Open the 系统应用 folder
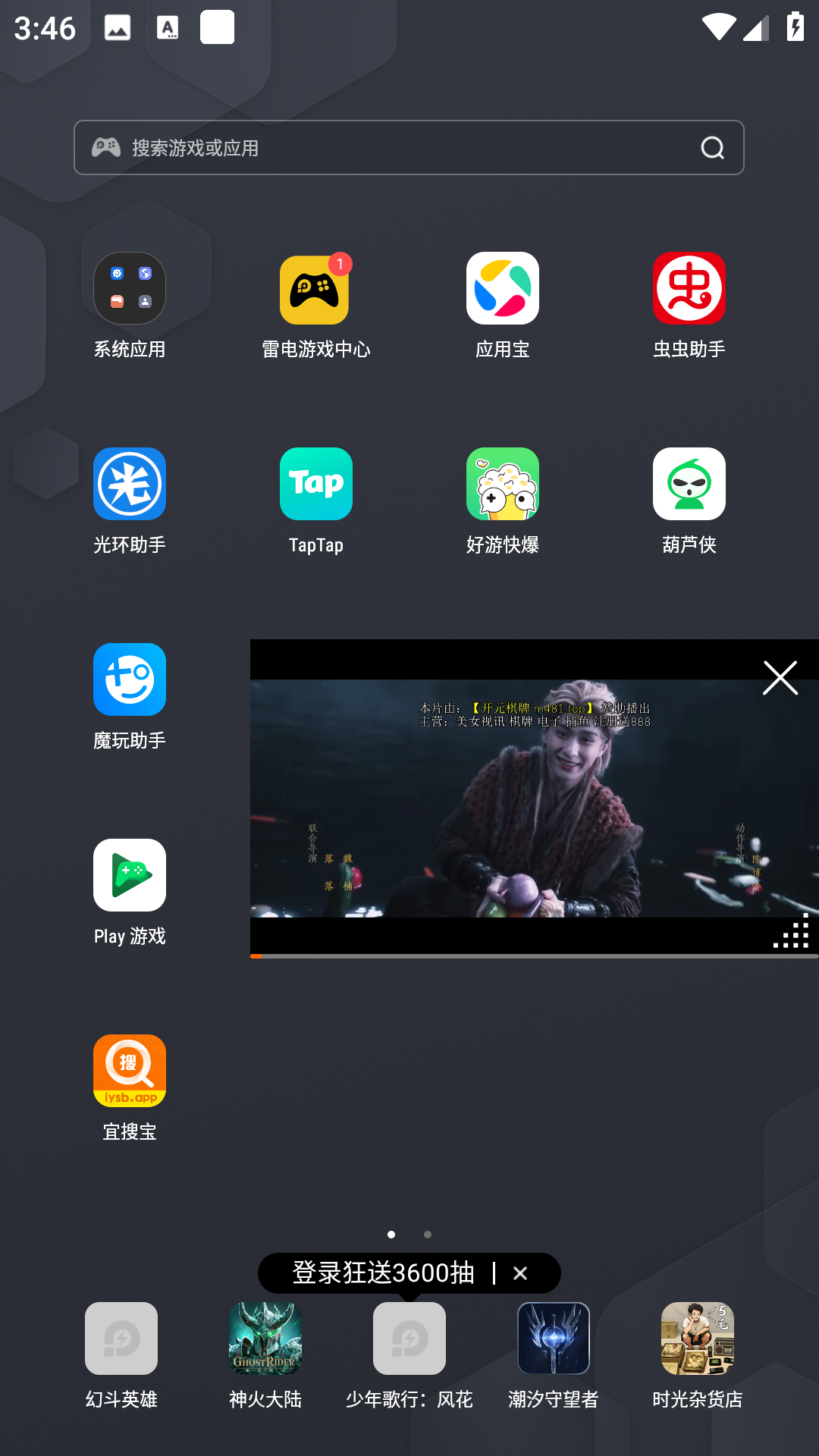The width and height of the screenshot is (819, 1456). tap(130, 289)
